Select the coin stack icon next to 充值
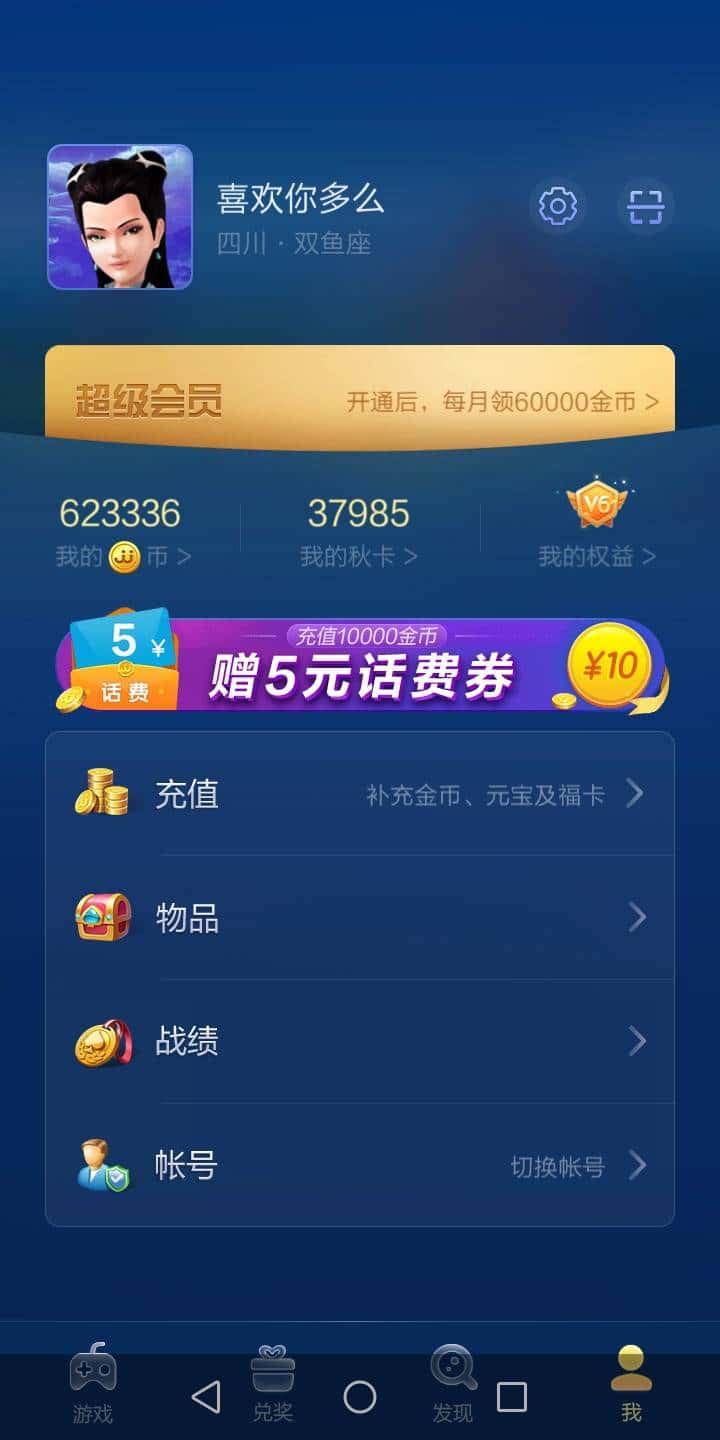 (x=101, y=793)
